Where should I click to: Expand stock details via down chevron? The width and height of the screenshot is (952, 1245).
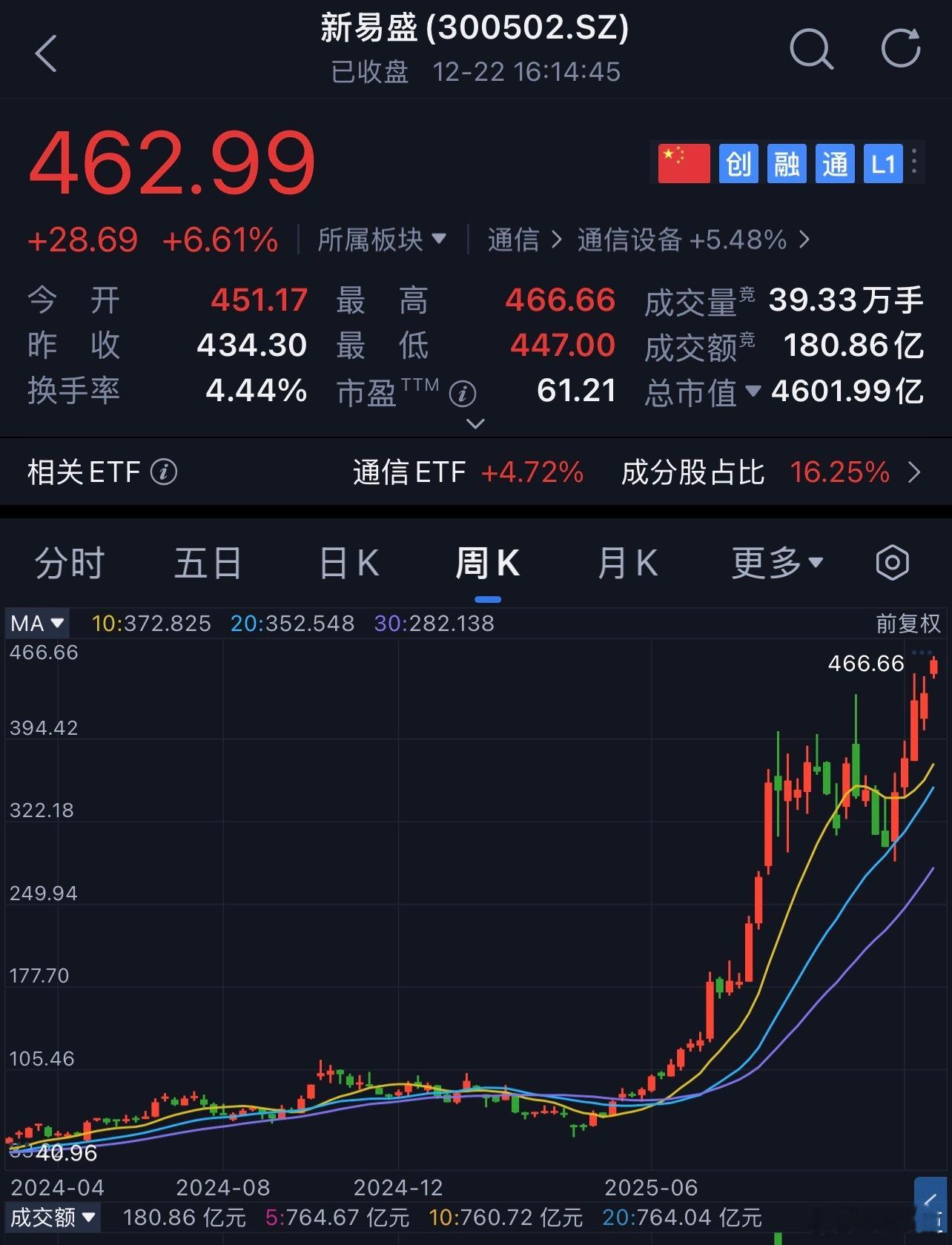[x=475, y=424]
